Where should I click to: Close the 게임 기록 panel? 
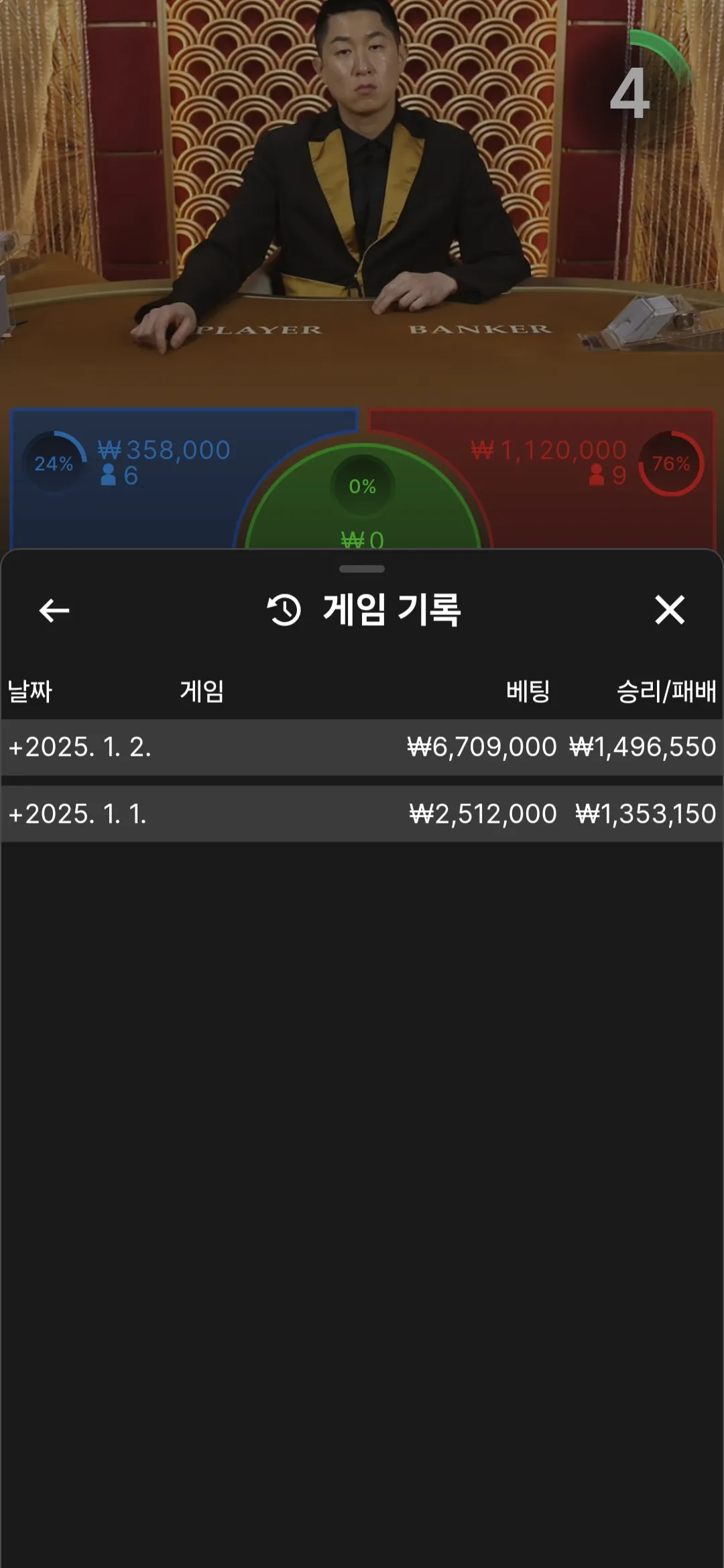click(669, 610)
